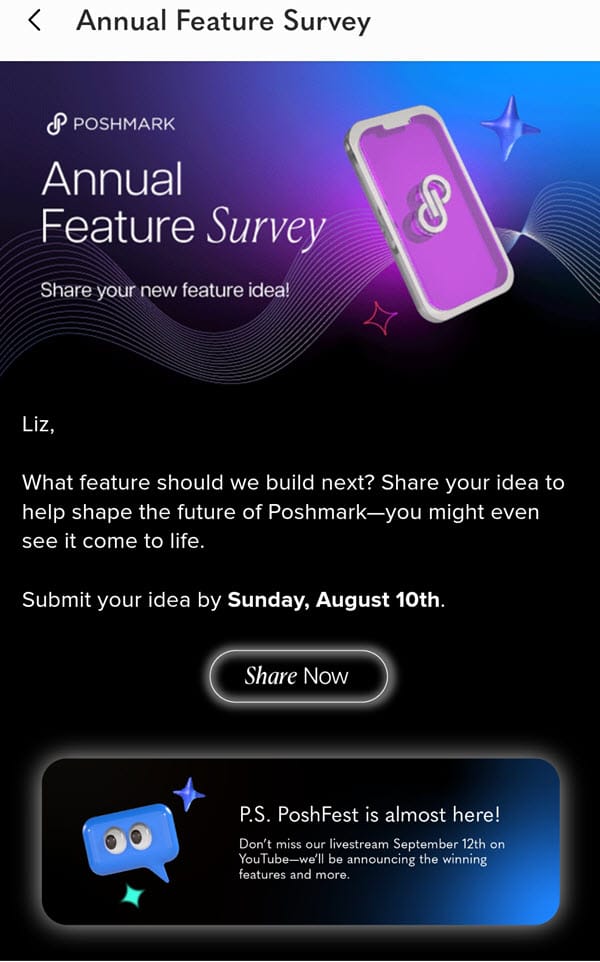Open the PoshFest livestream announcement card
Viewport: 600px width, 962px height.
(x=300, y=841)
